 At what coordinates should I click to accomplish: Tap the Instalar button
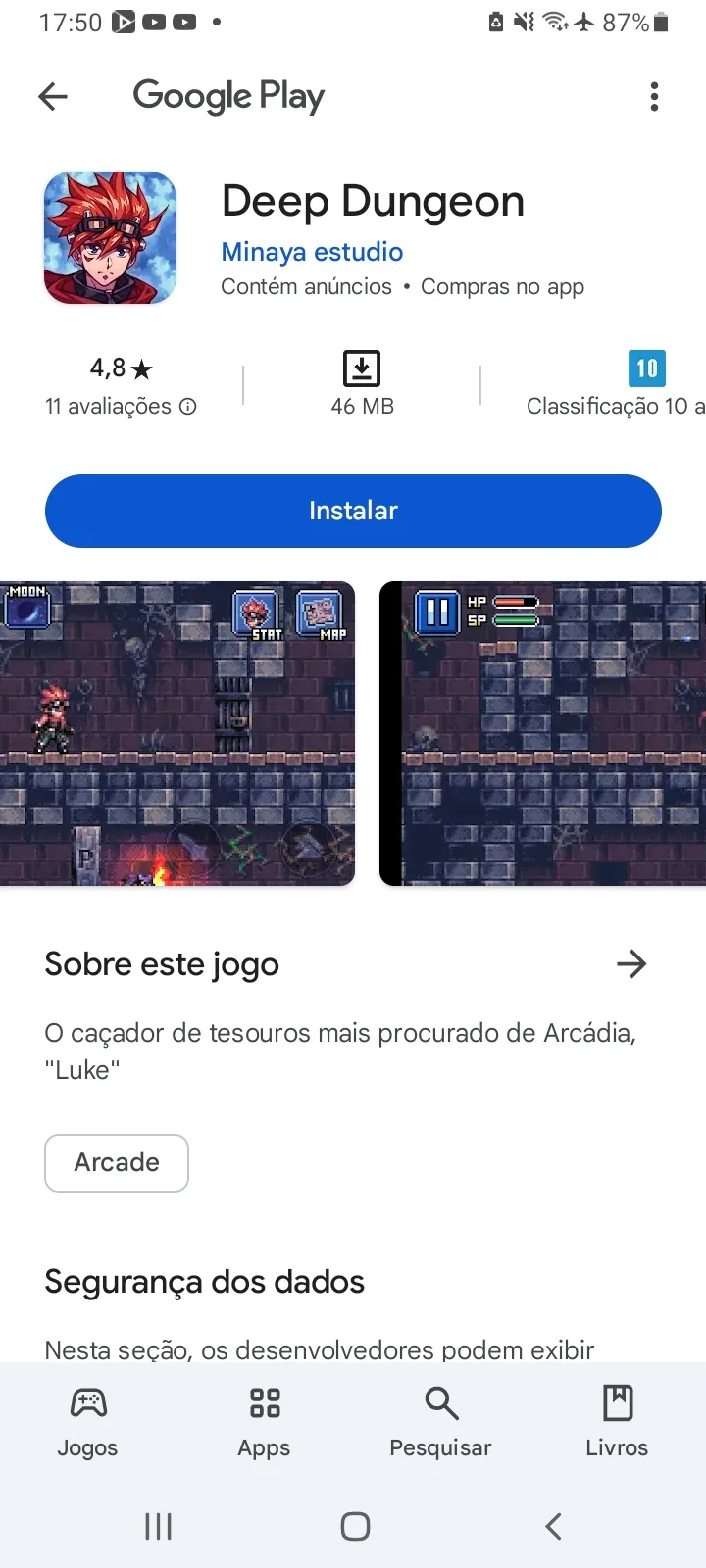point(353,511)
